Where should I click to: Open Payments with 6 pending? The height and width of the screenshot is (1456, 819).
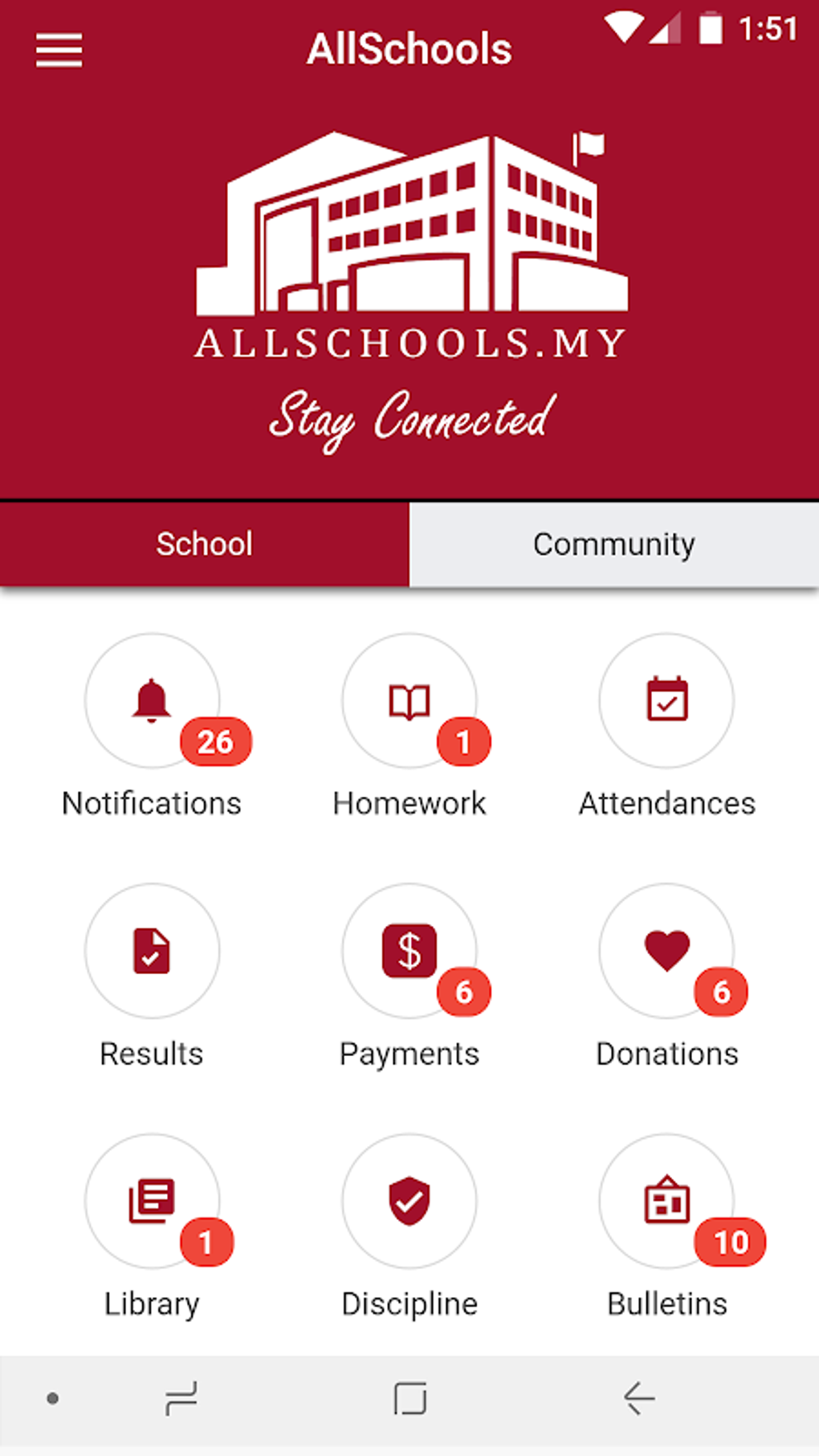point(409,951)
